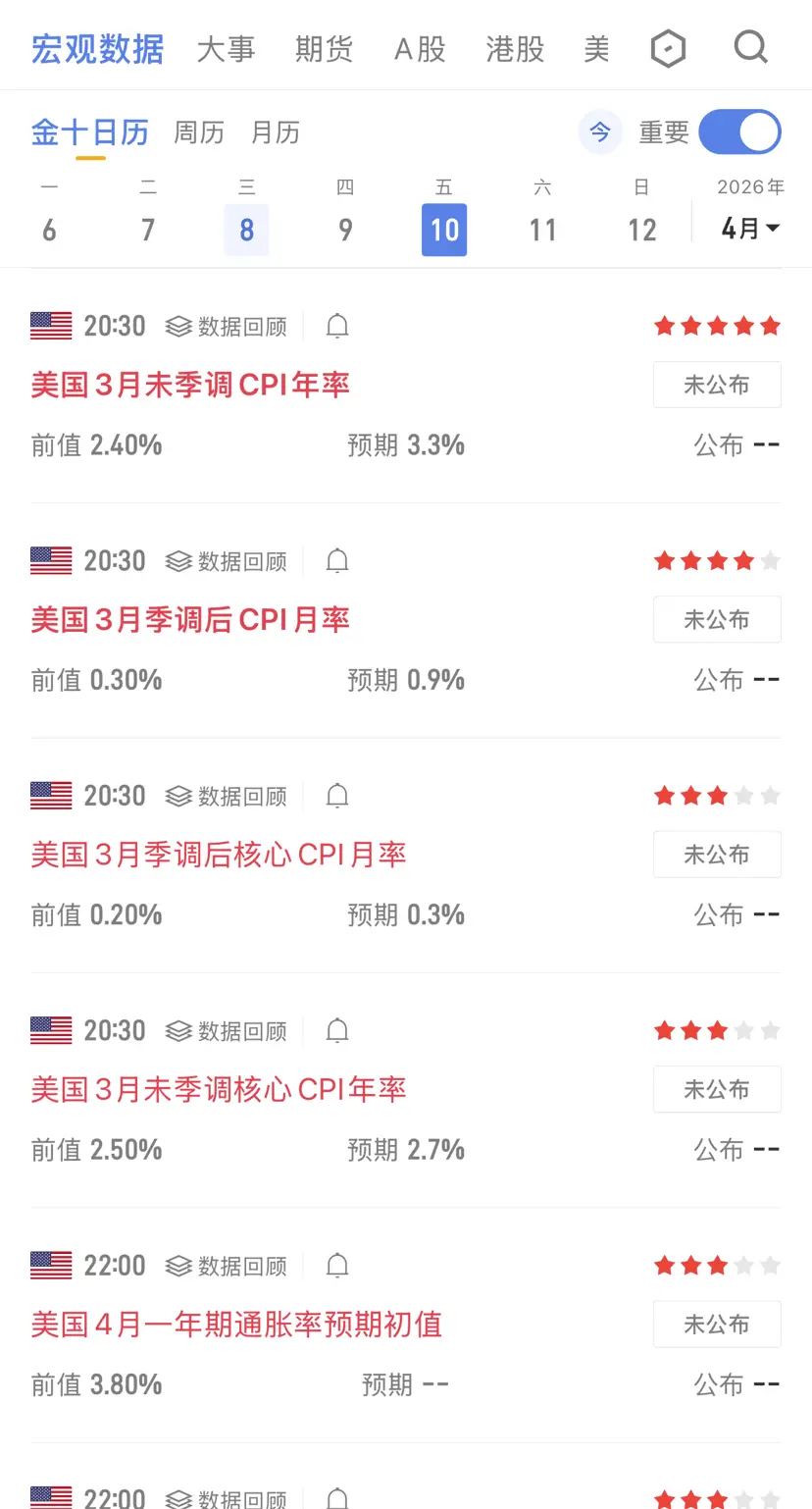Select Monday the 6th in the calendar
Screen dimensions: 812x1509
(x=49, y=230)
